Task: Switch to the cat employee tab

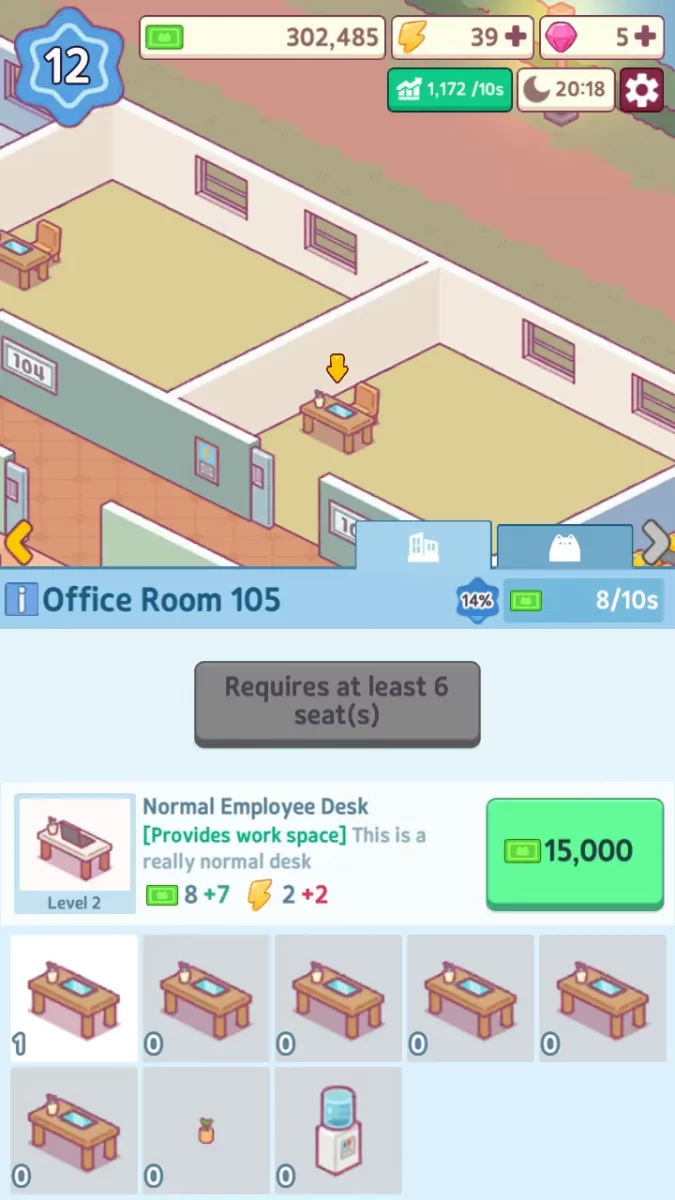Action: click(564, 547)
